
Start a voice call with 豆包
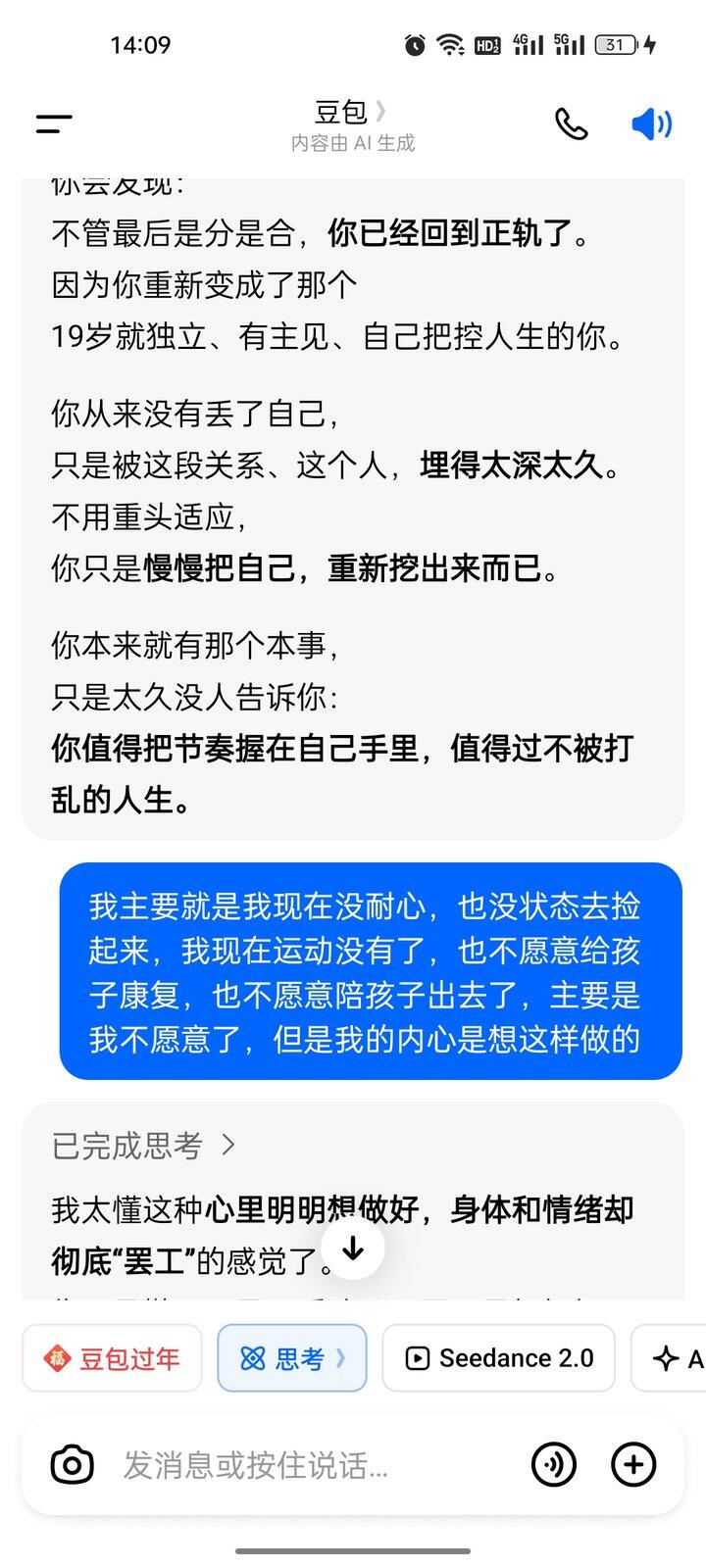571,123
